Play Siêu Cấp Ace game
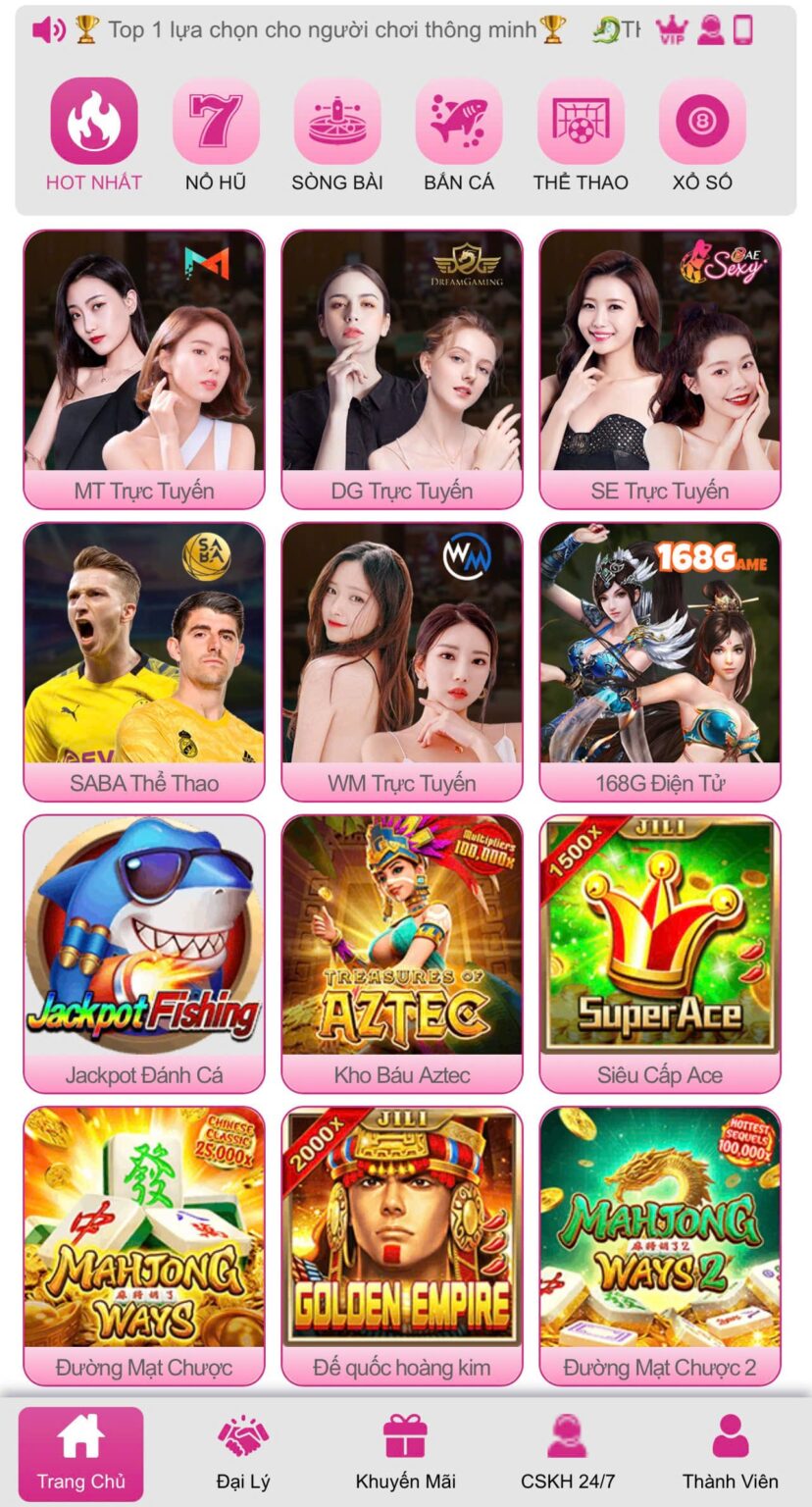Image resolution: width=812 pixels, height=1507 pixels. click(660, 953)
